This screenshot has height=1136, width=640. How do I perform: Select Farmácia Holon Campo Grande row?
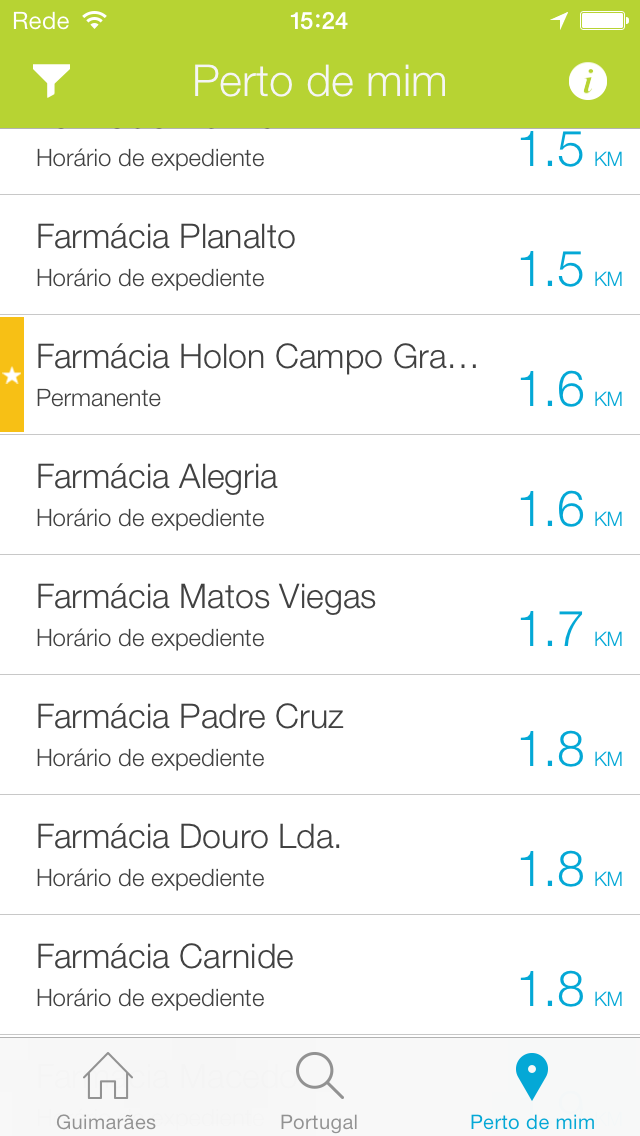pos(320,375)
